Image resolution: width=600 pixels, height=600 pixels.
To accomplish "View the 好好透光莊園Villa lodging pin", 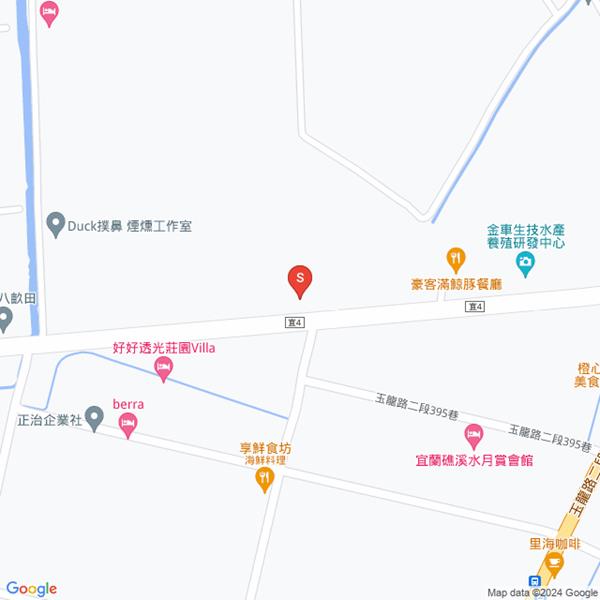I will pos(164,369).
